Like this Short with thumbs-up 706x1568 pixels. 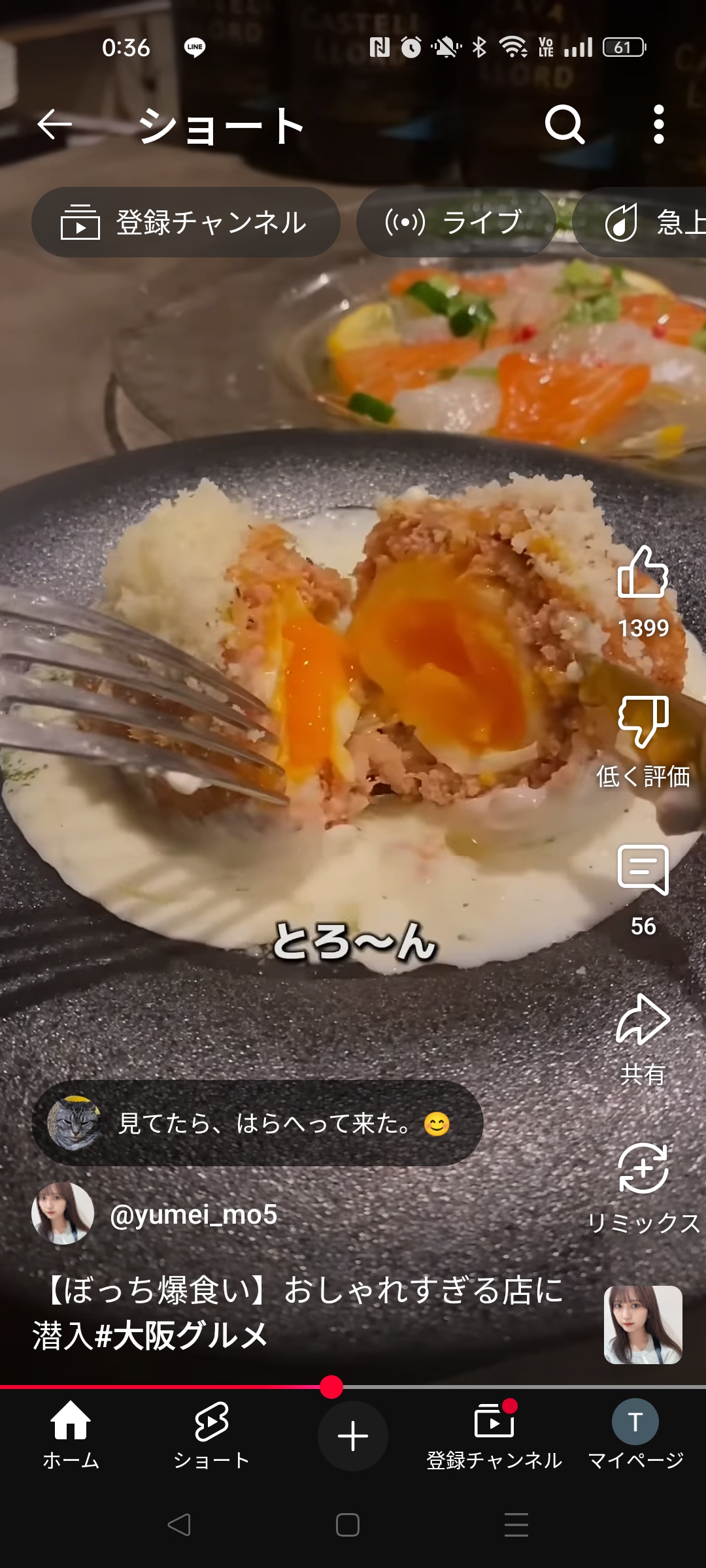pyautogui.click(x=643, y=573)
